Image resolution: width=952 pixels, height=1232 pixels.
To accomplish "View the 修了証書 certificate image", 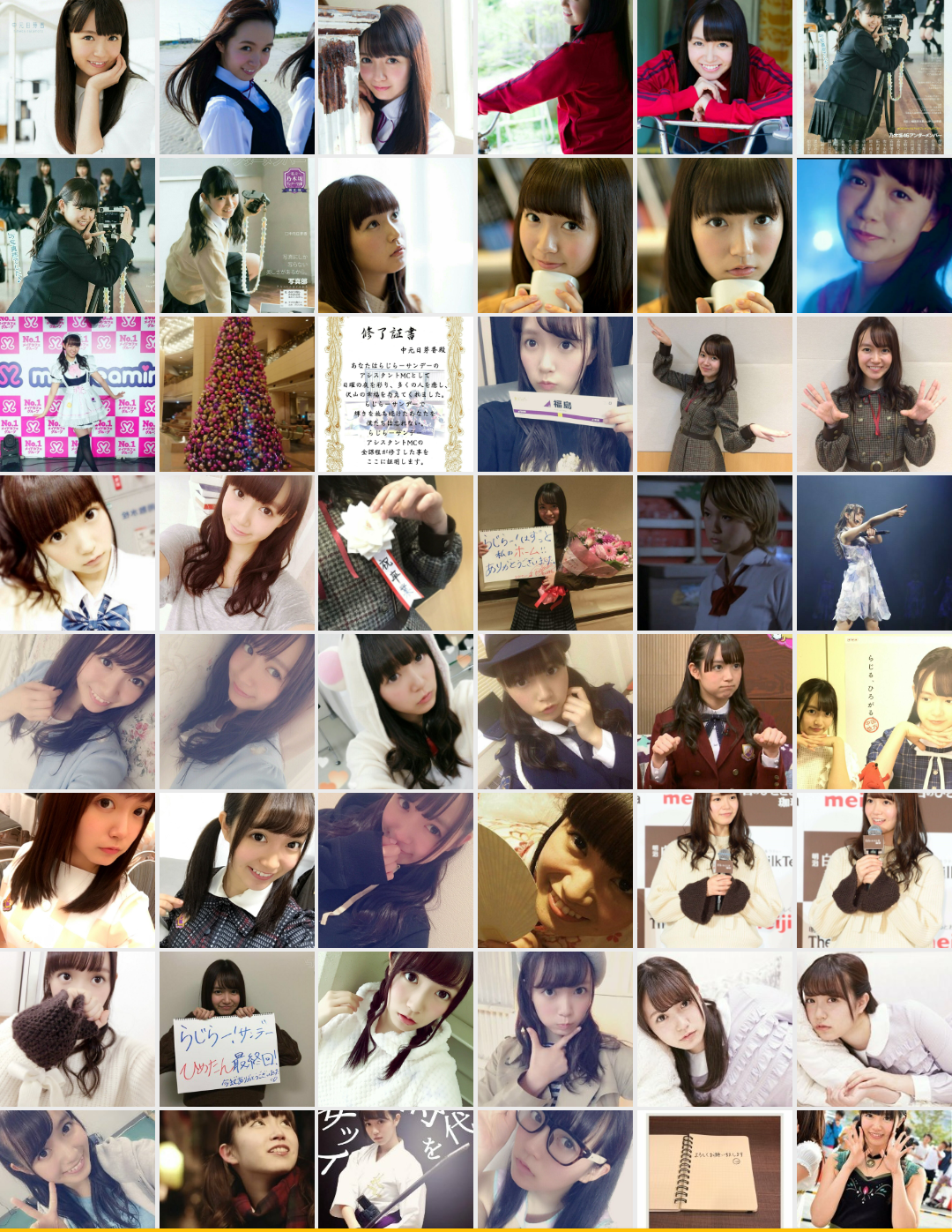I will point(396,394).
